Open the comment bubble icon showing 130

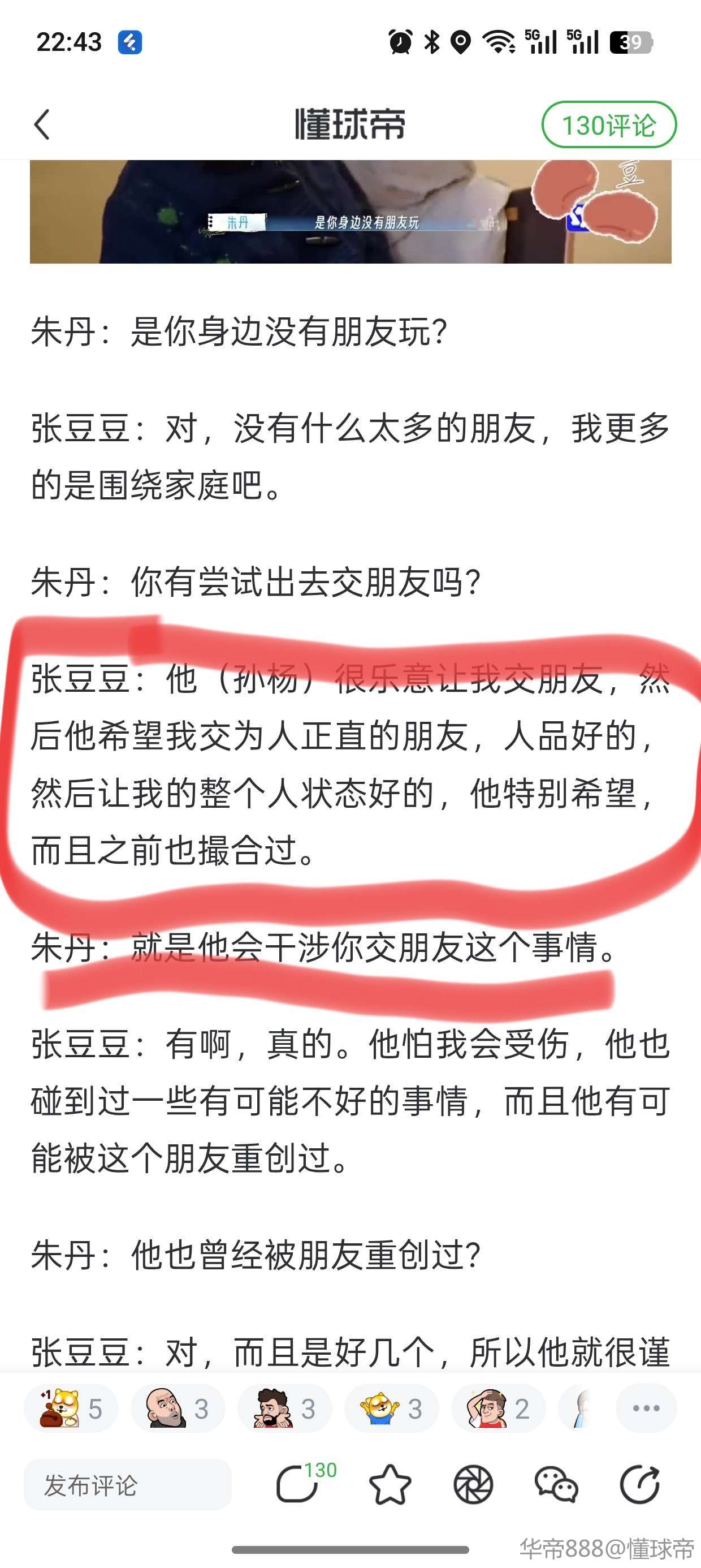pos(298,1484)
